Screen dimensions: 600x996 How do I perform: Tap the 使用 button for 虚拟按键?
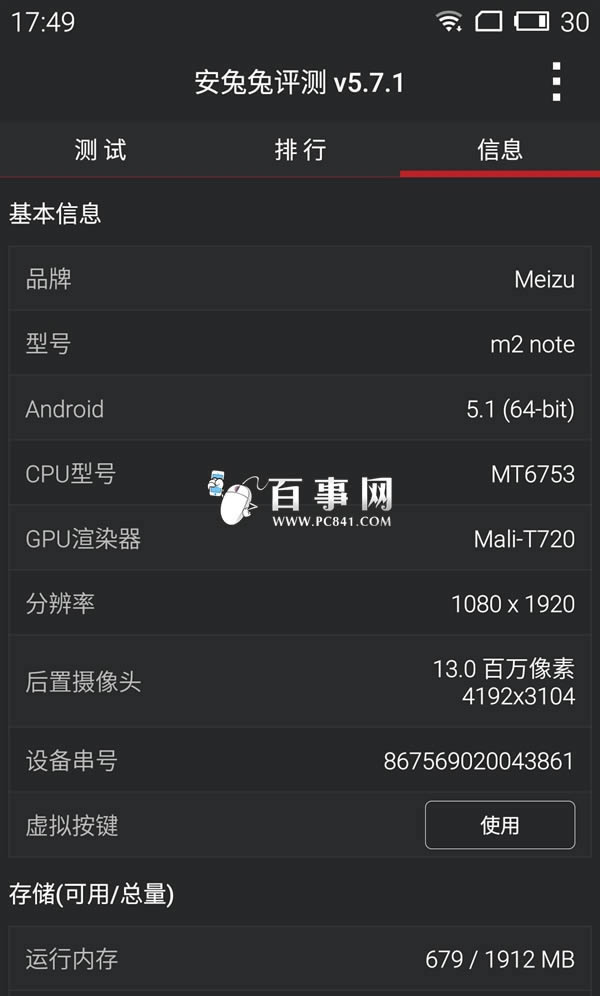tap(499, 825)
